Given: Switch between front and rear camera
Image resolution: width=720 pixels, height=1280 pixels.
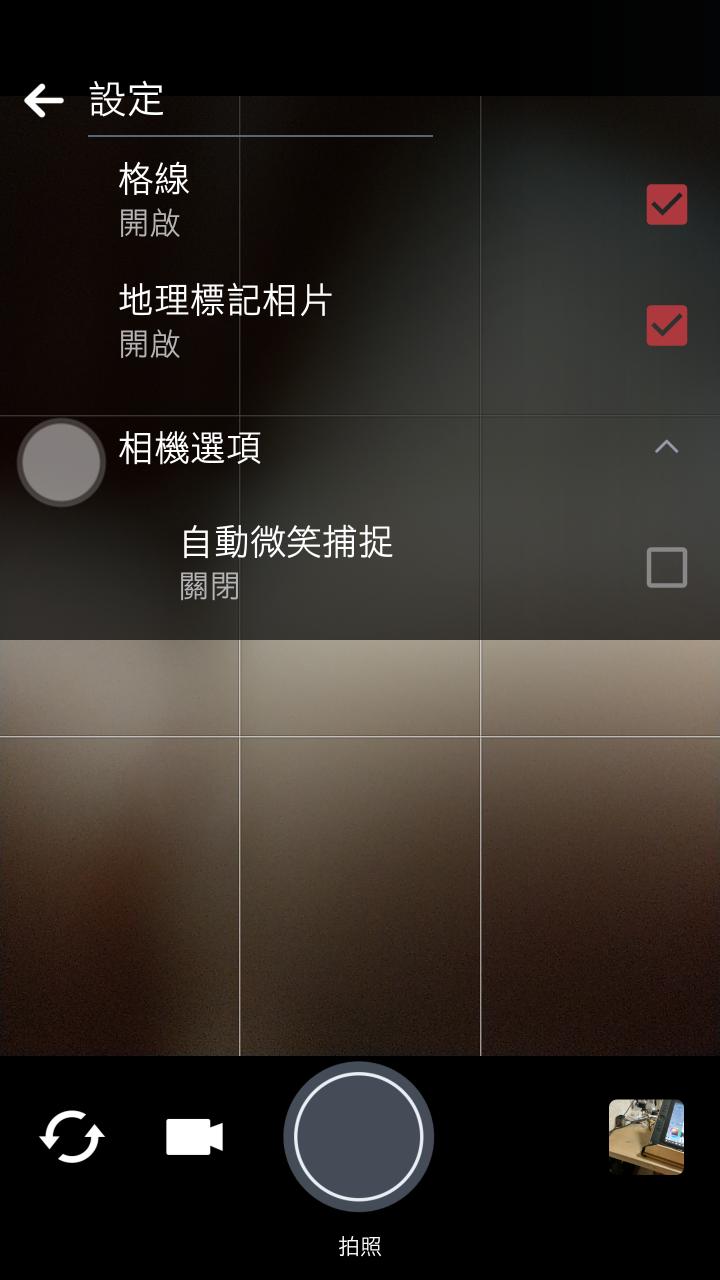Looking at the screenshot, I should click(72, 1137).
